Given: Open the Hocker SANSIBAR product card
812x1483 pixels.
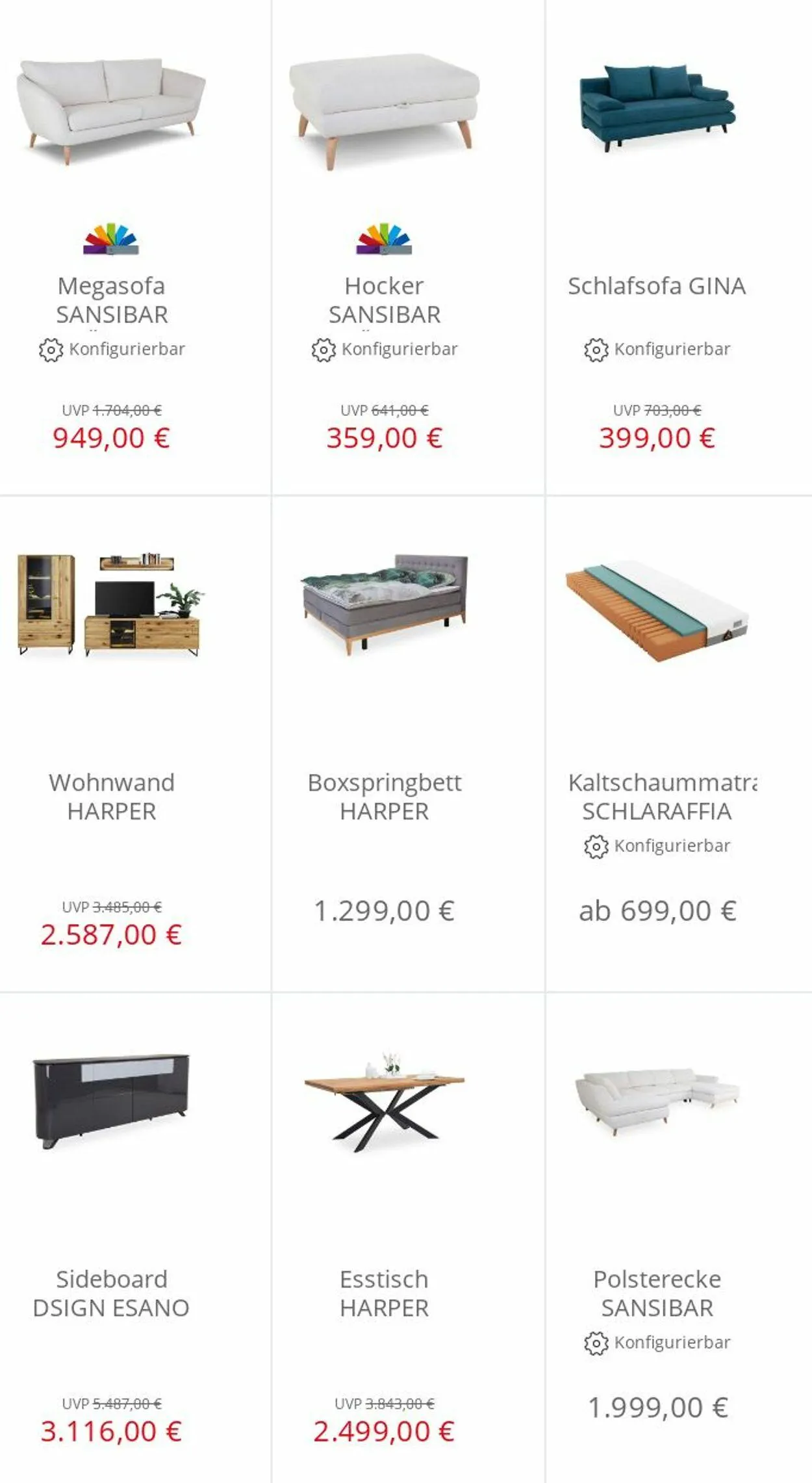Looking at the screenshot, I should (408, 247).
